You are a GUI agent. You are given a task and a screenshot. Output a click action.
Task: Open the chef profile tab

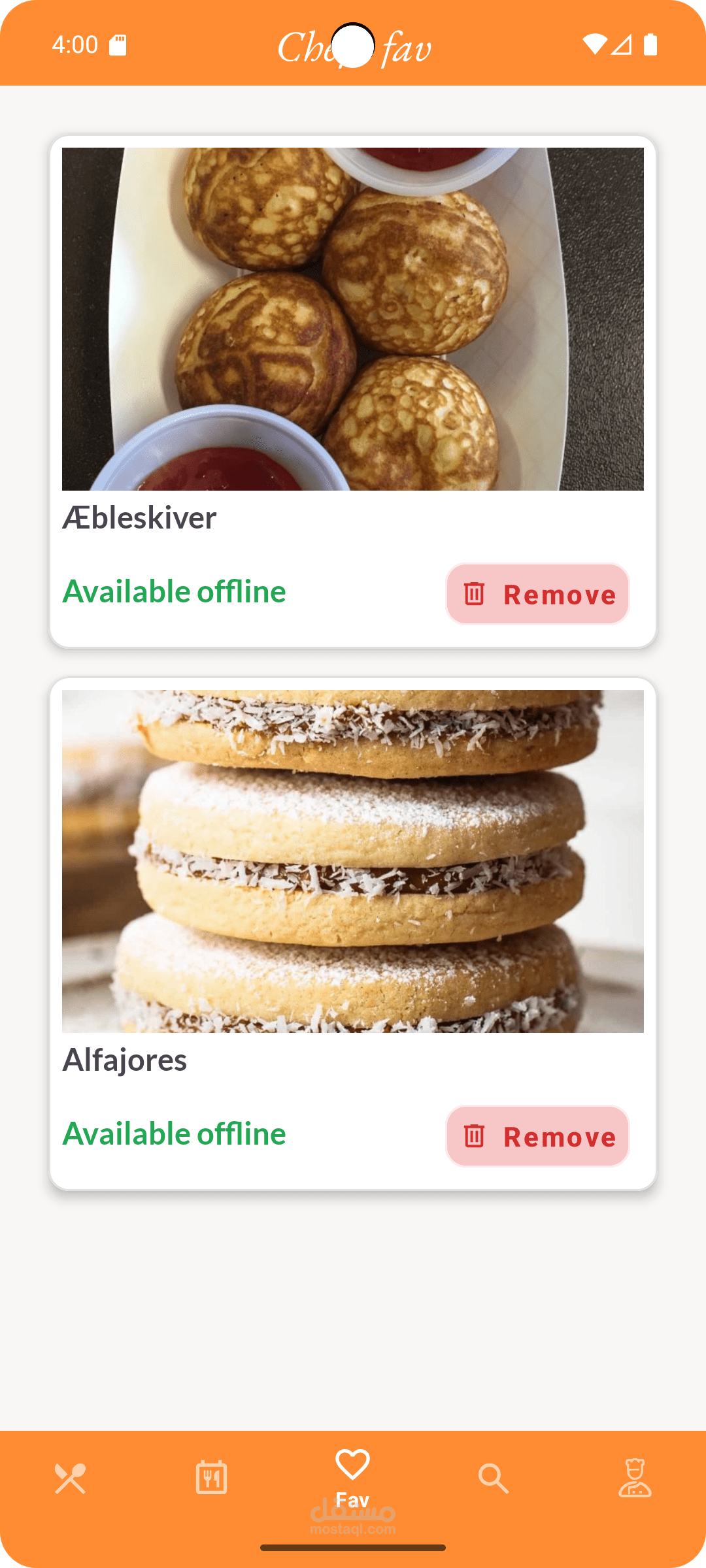click(635, 1478)
